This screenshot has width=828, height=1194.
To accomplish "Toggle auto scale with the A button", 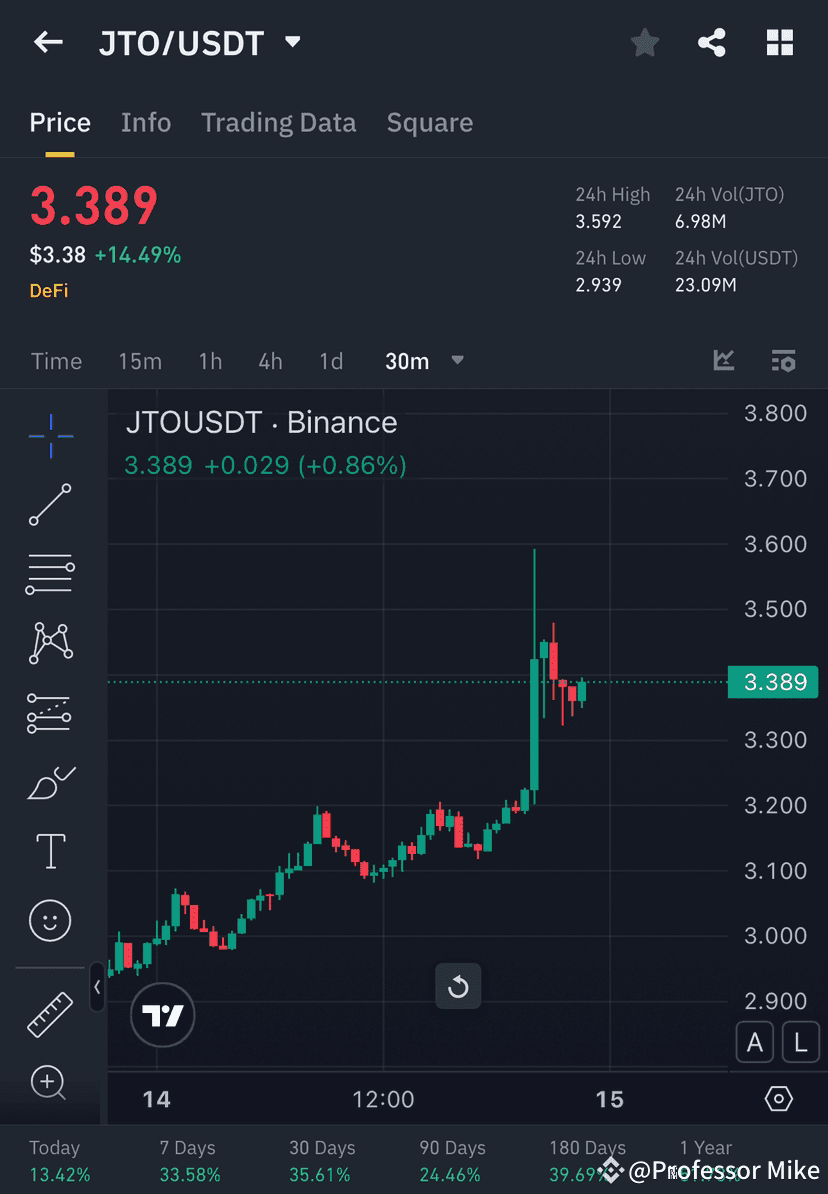I will pyautogui.click(x=755, y=1042).
